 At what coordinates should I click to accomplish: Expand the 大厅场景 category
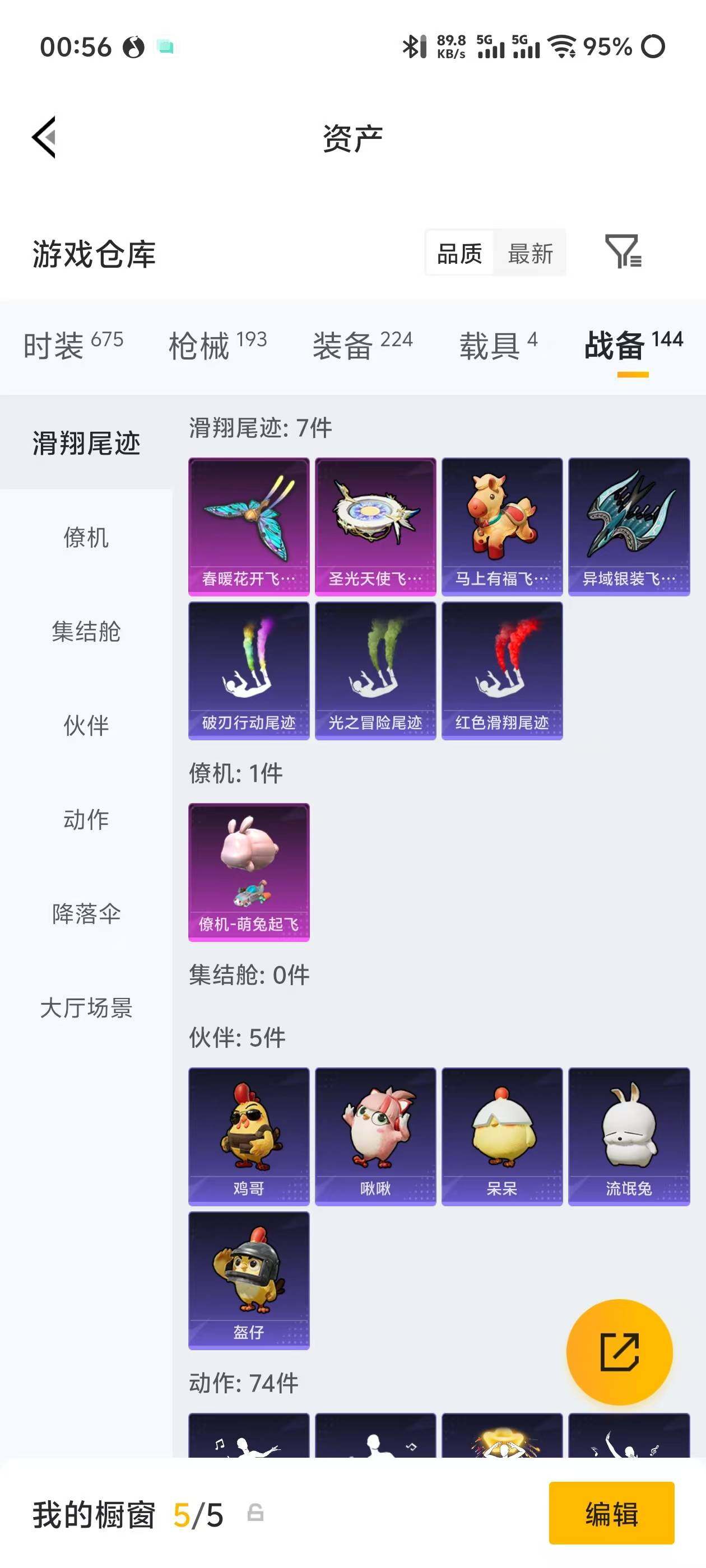(x=85, y=1007)
